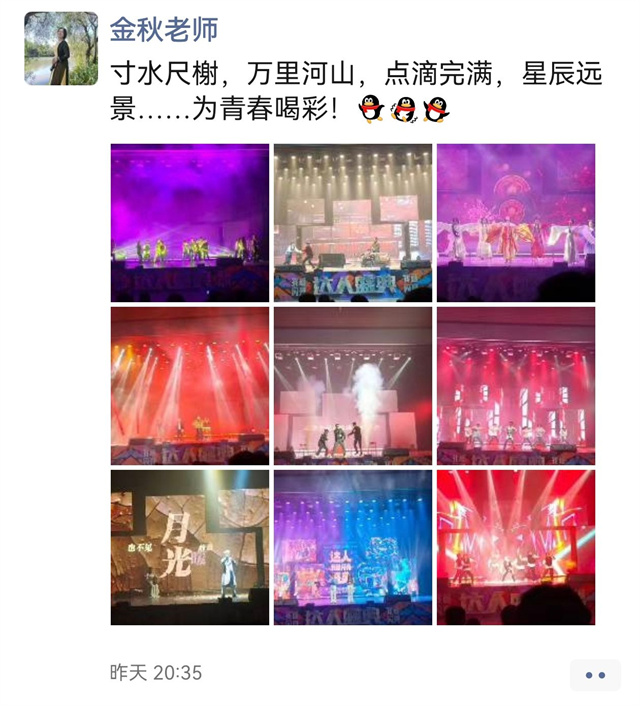Image resolution: width=640 pixels, height=706 pixels.
Task: Open the photo with white smoke burst
Action: [353, 385]
